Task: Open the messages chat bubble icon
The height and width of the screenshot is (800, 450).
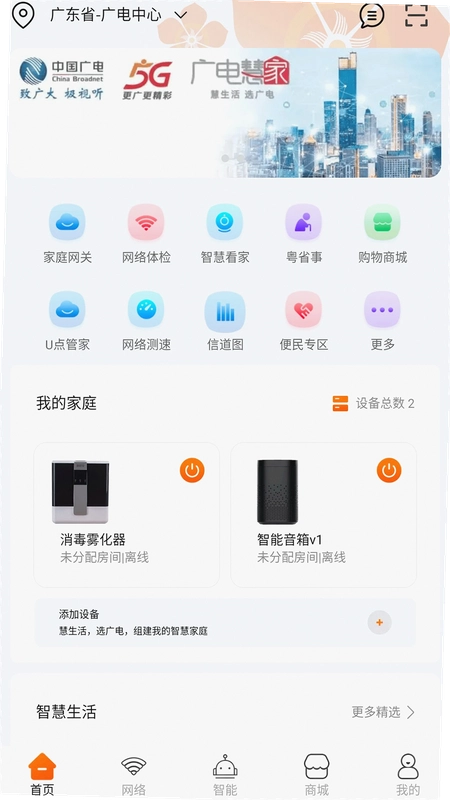Action: click(x=372, y=15)
